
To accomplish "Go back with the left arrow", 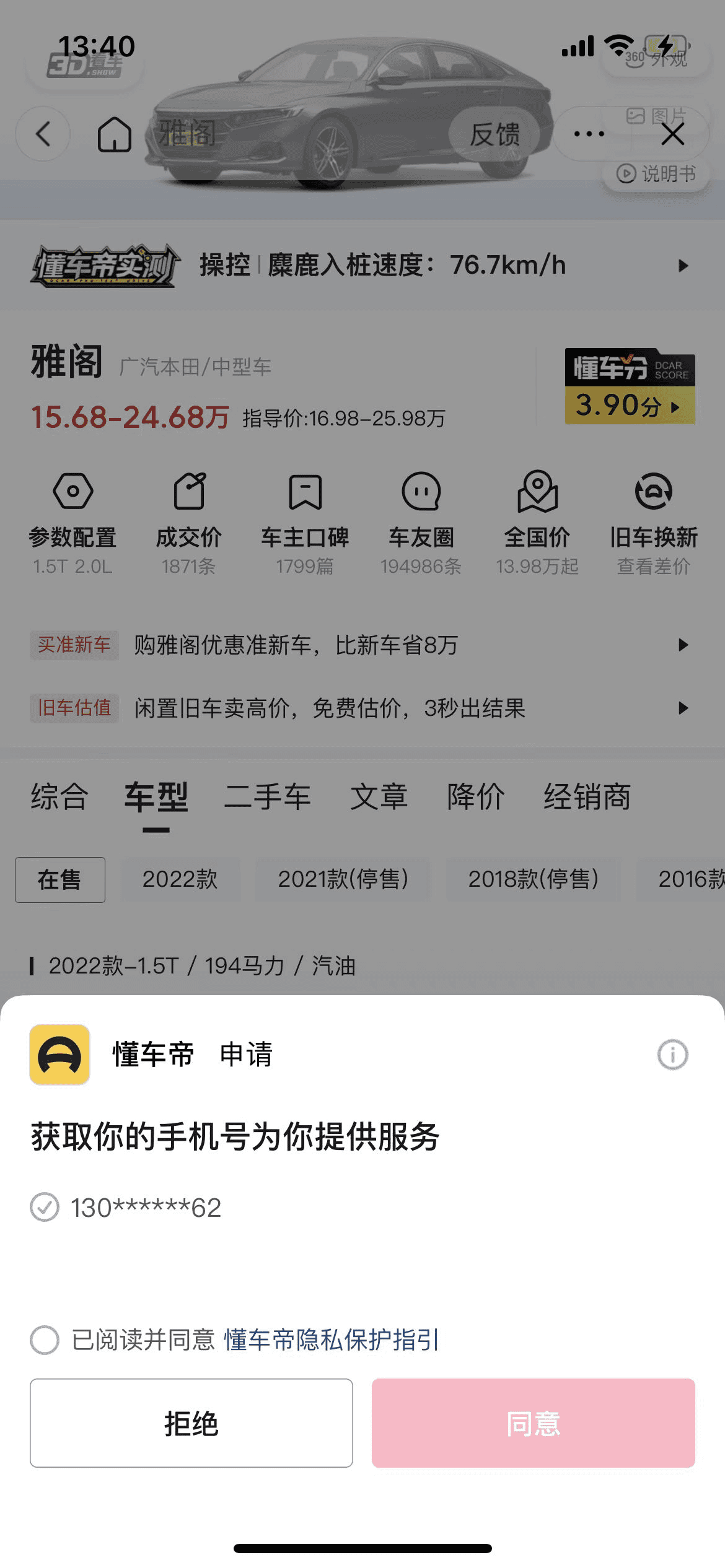I will click(x=43, y=134).
